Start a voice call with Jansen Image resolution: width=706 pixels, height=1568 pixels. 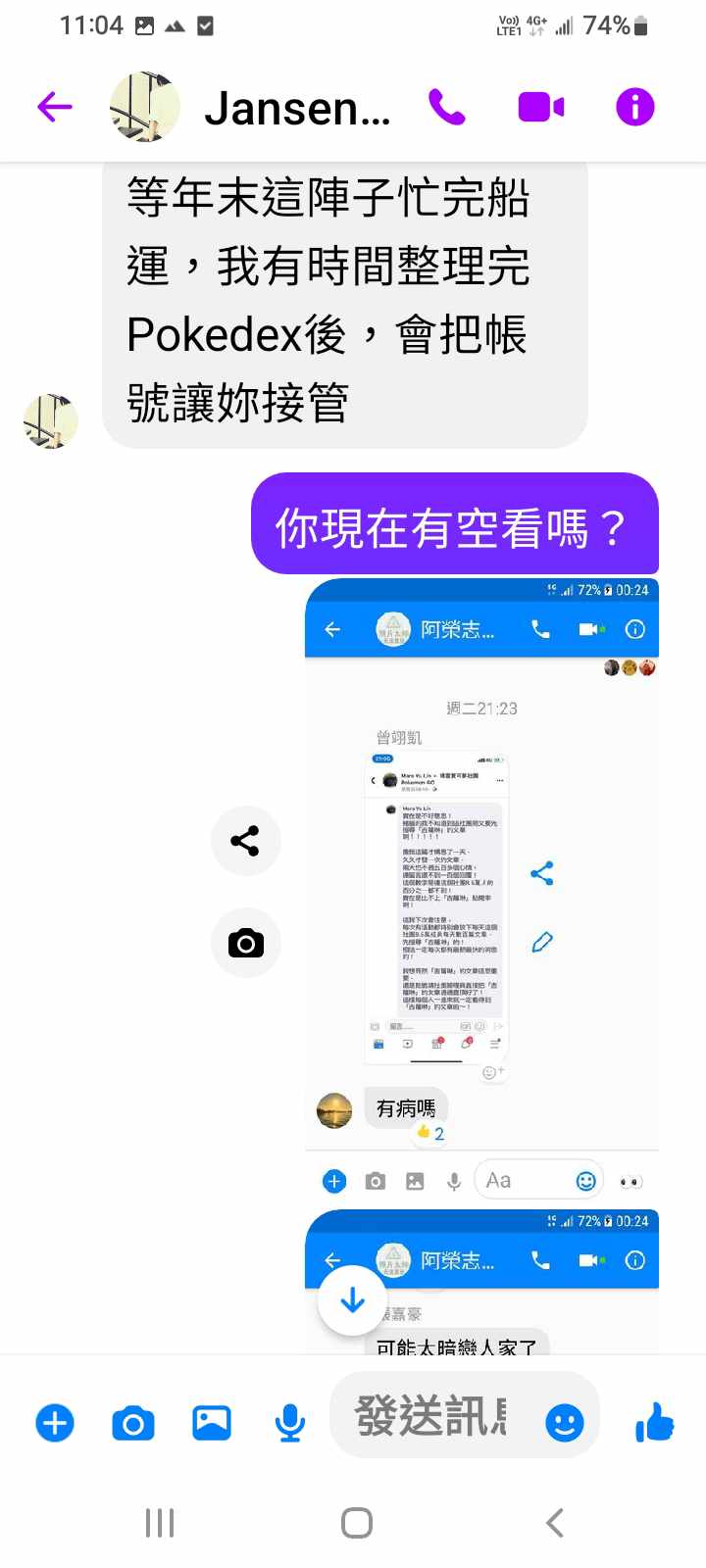[x=447, y=107]
